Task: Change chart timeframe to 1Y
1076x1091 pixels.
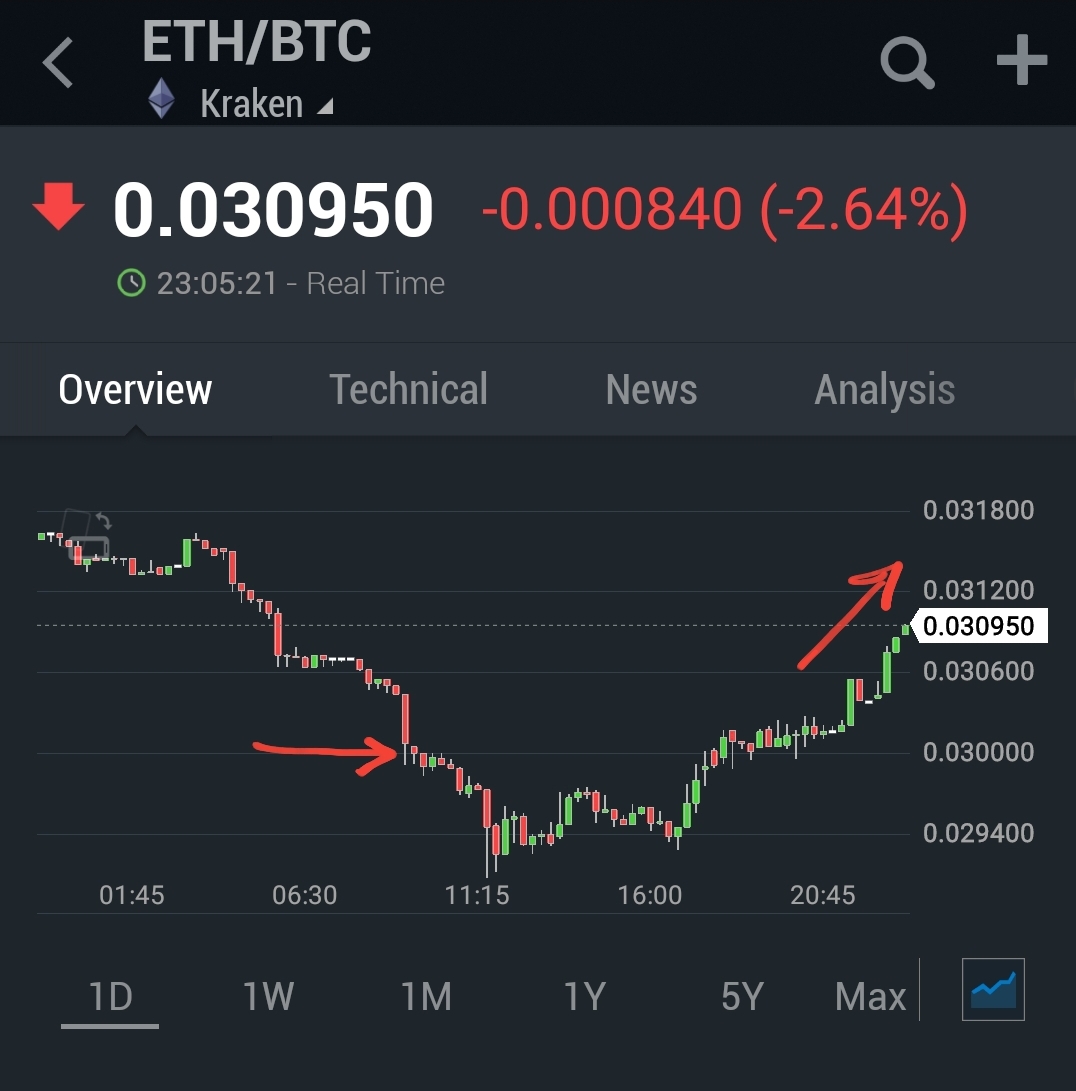Action: (584, 996)
